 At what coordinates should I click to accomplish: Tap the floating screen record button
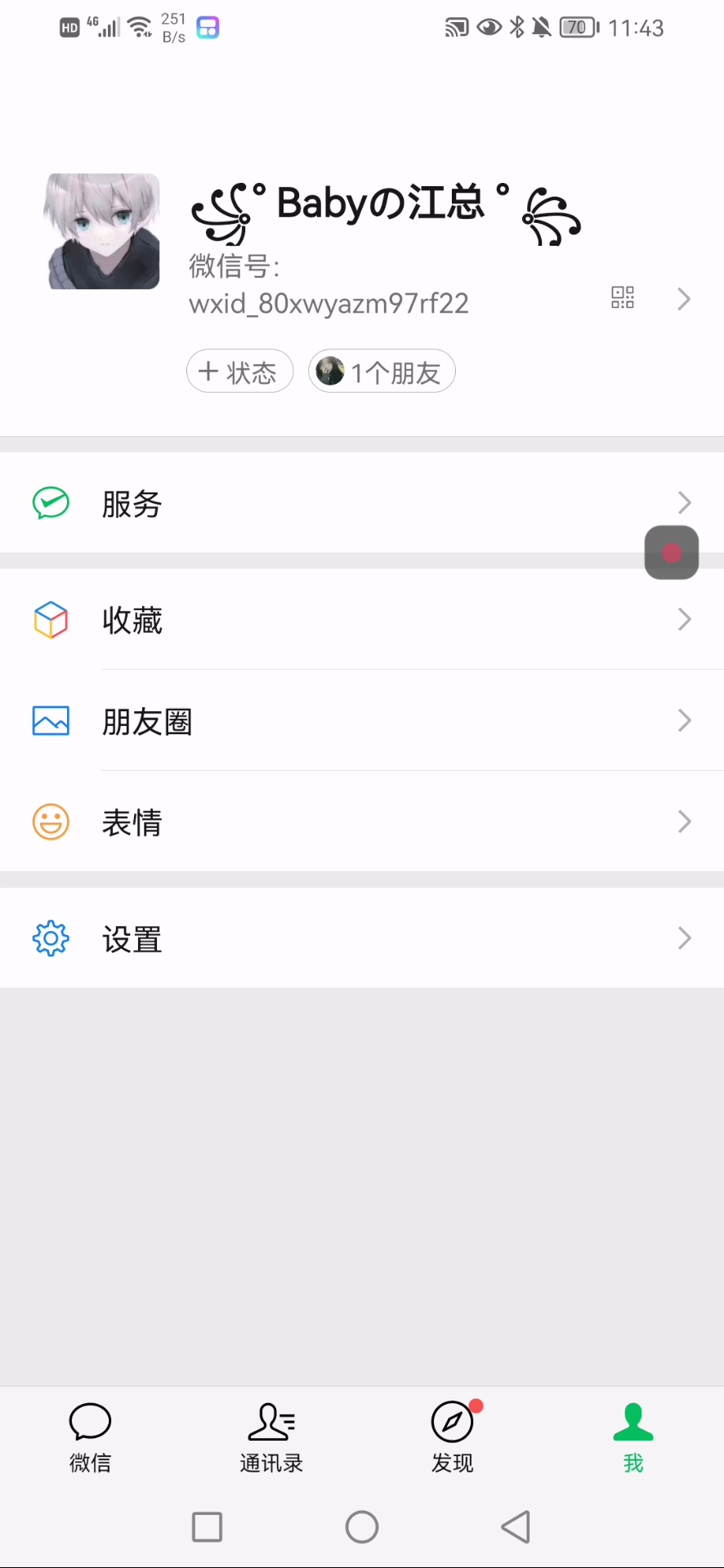tap(672, 553)
